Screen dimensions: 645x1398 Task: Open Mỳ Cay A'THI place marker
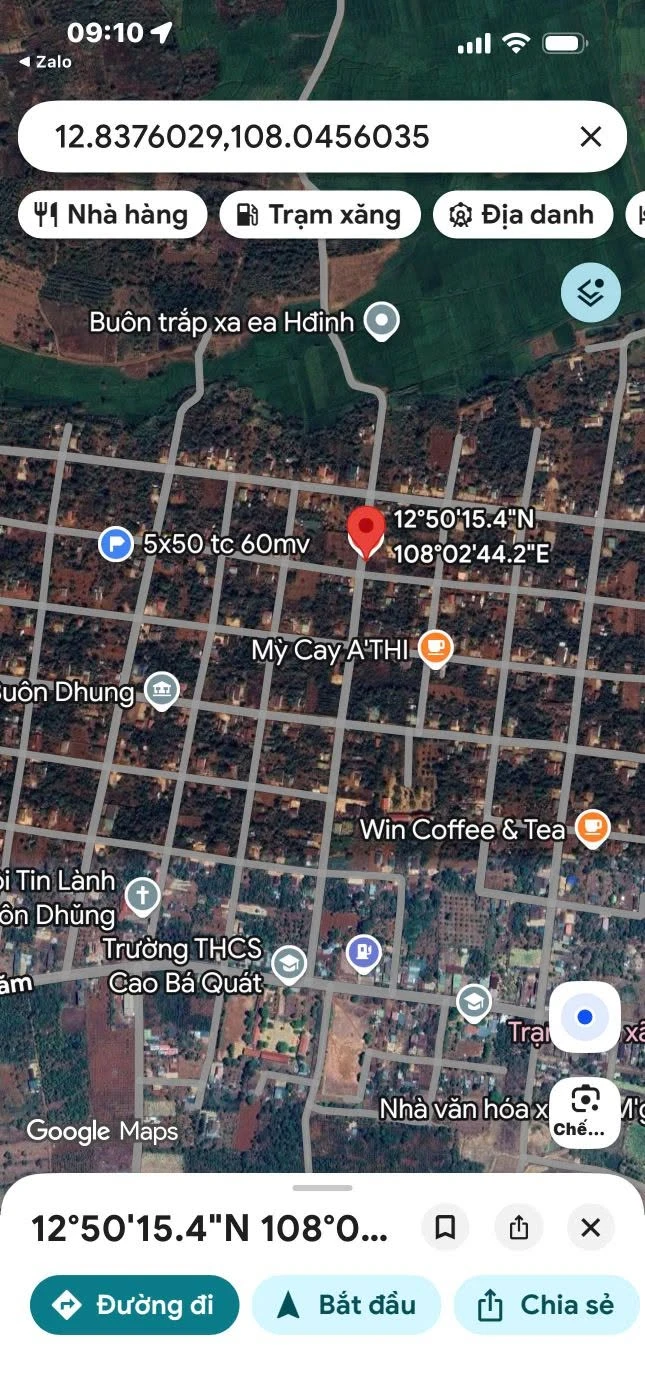[435, 648]
